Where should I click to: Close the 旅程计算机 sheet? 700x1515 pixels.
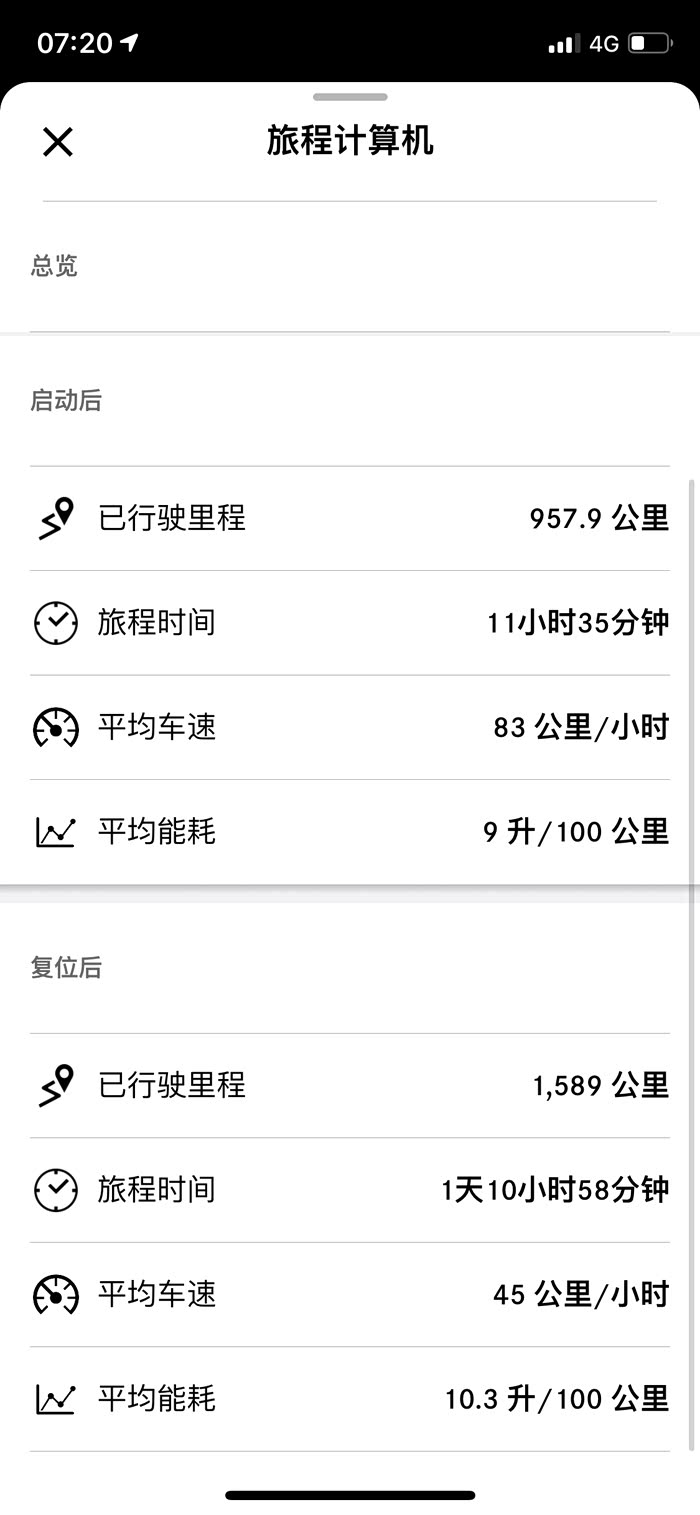[x=58, y=142]
